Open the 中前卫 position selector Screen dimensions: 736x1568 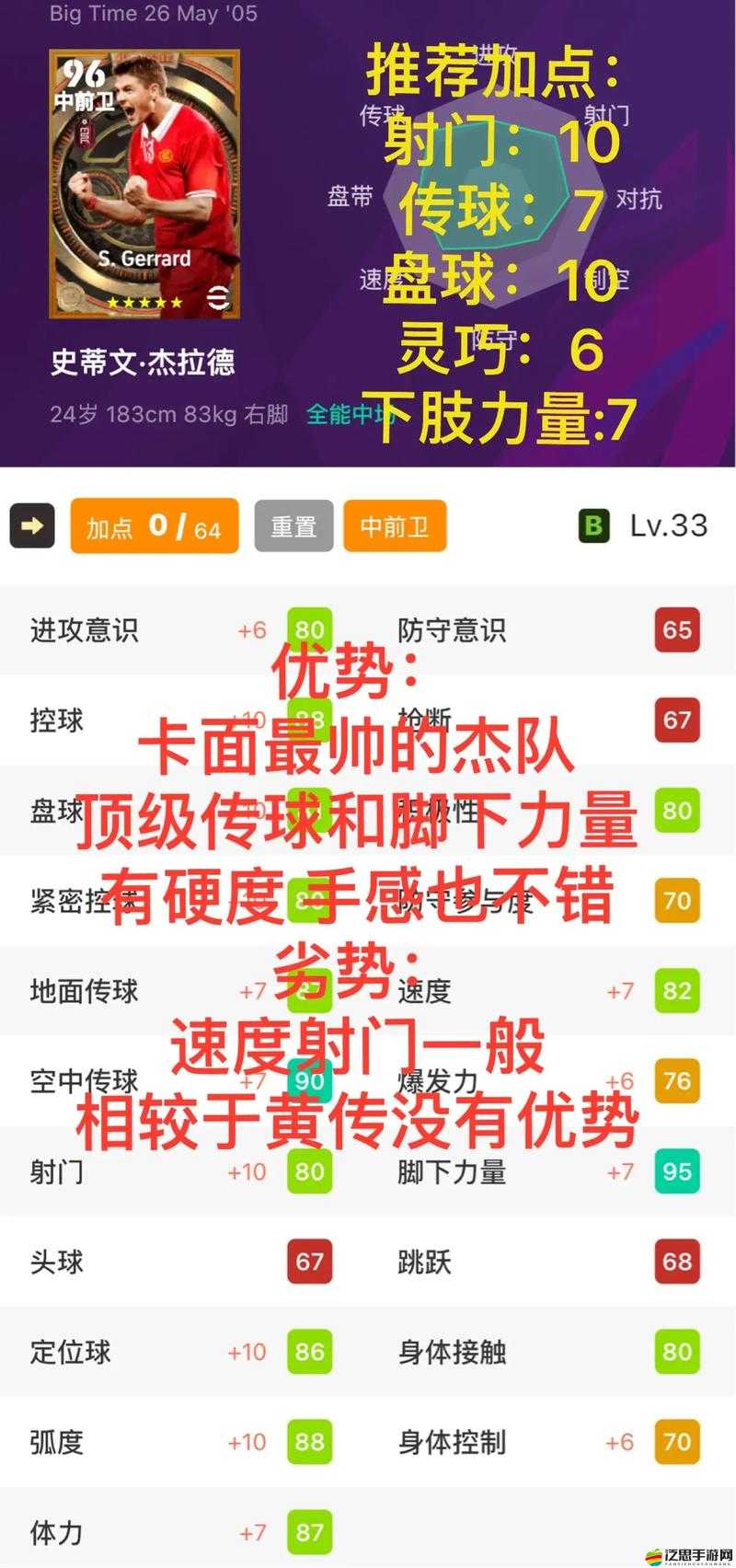(x=395, y=525)
